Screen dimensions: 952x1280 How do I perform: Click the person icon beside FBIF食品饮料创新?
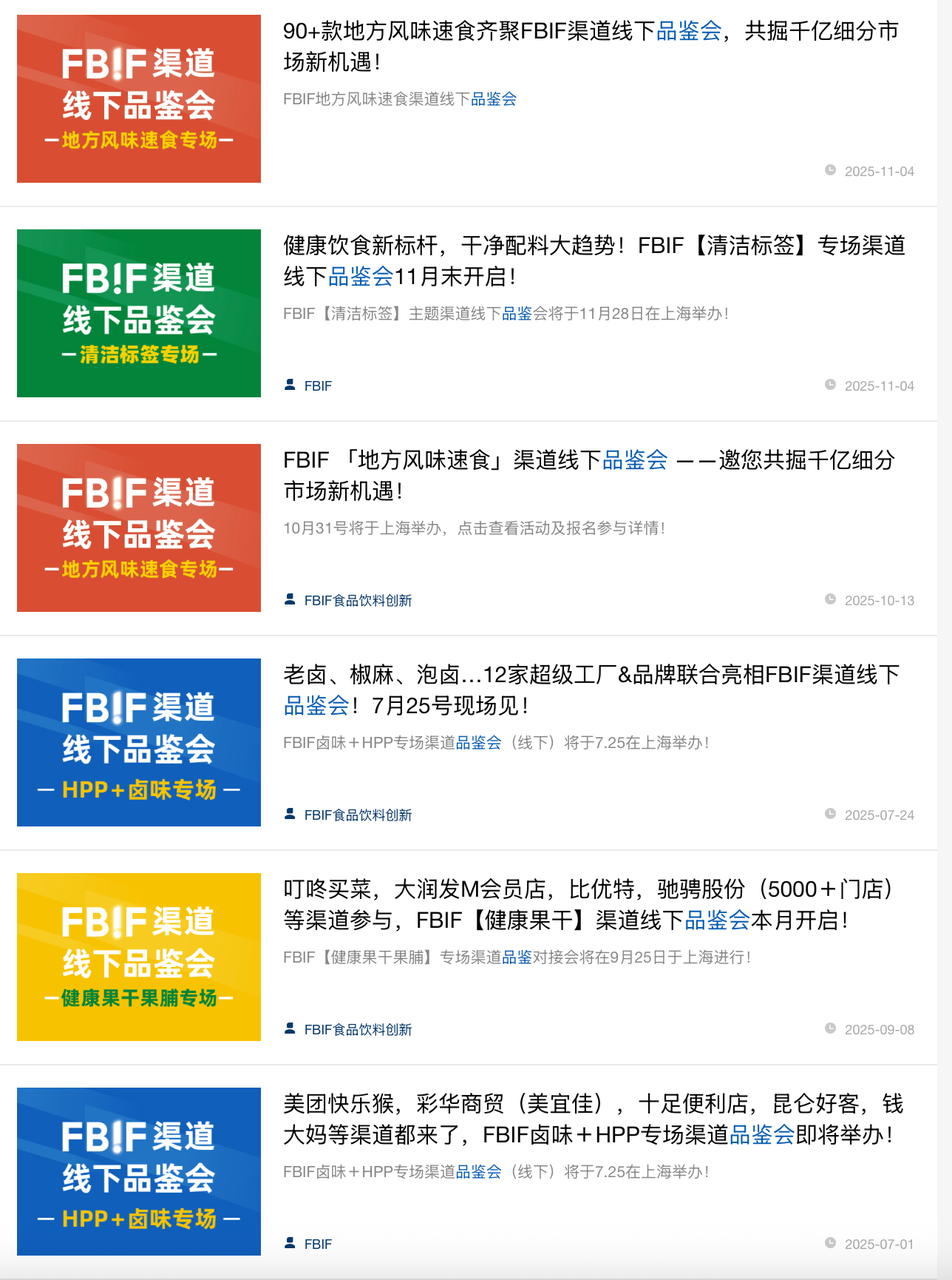point(289,600)
